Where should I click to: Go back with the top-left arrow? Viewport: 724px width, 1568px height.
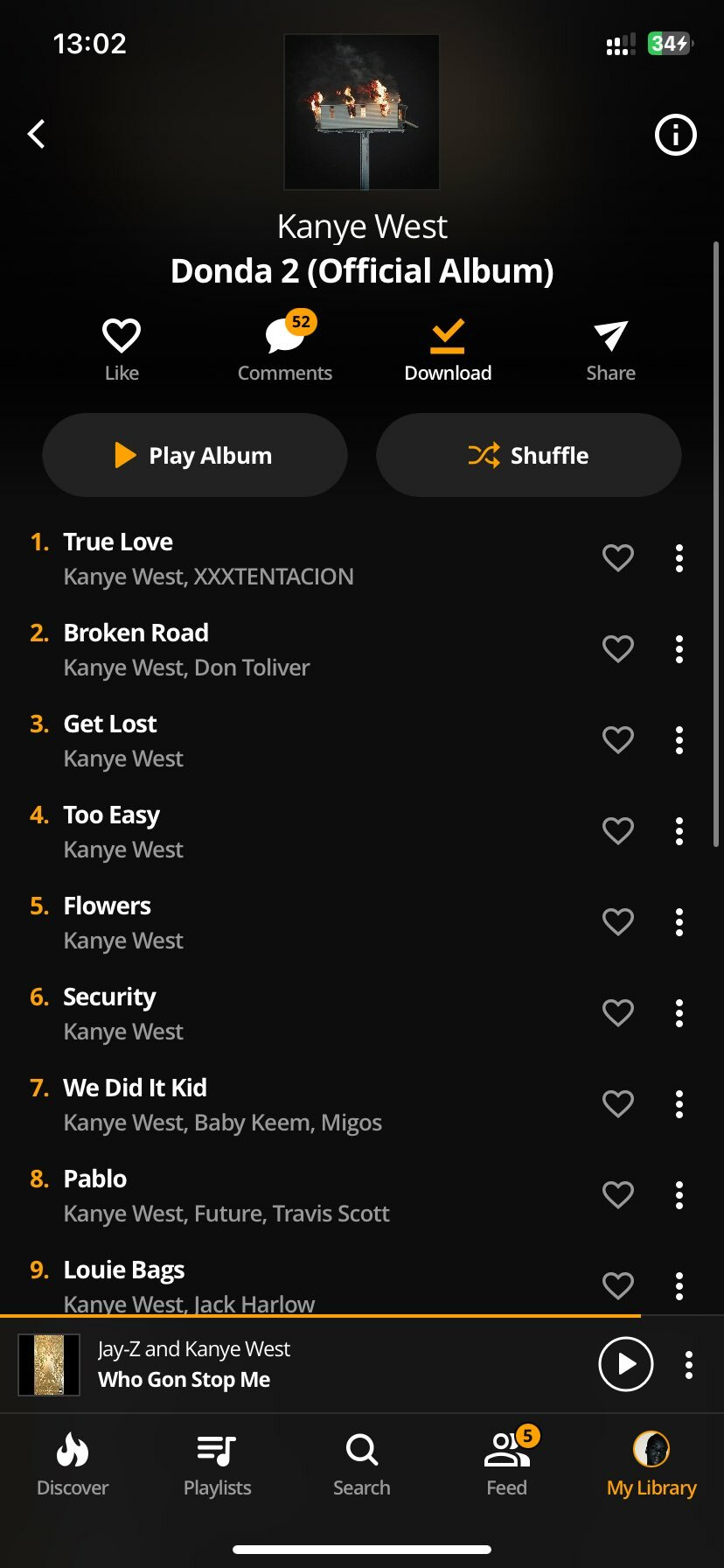tap(36, 134)
